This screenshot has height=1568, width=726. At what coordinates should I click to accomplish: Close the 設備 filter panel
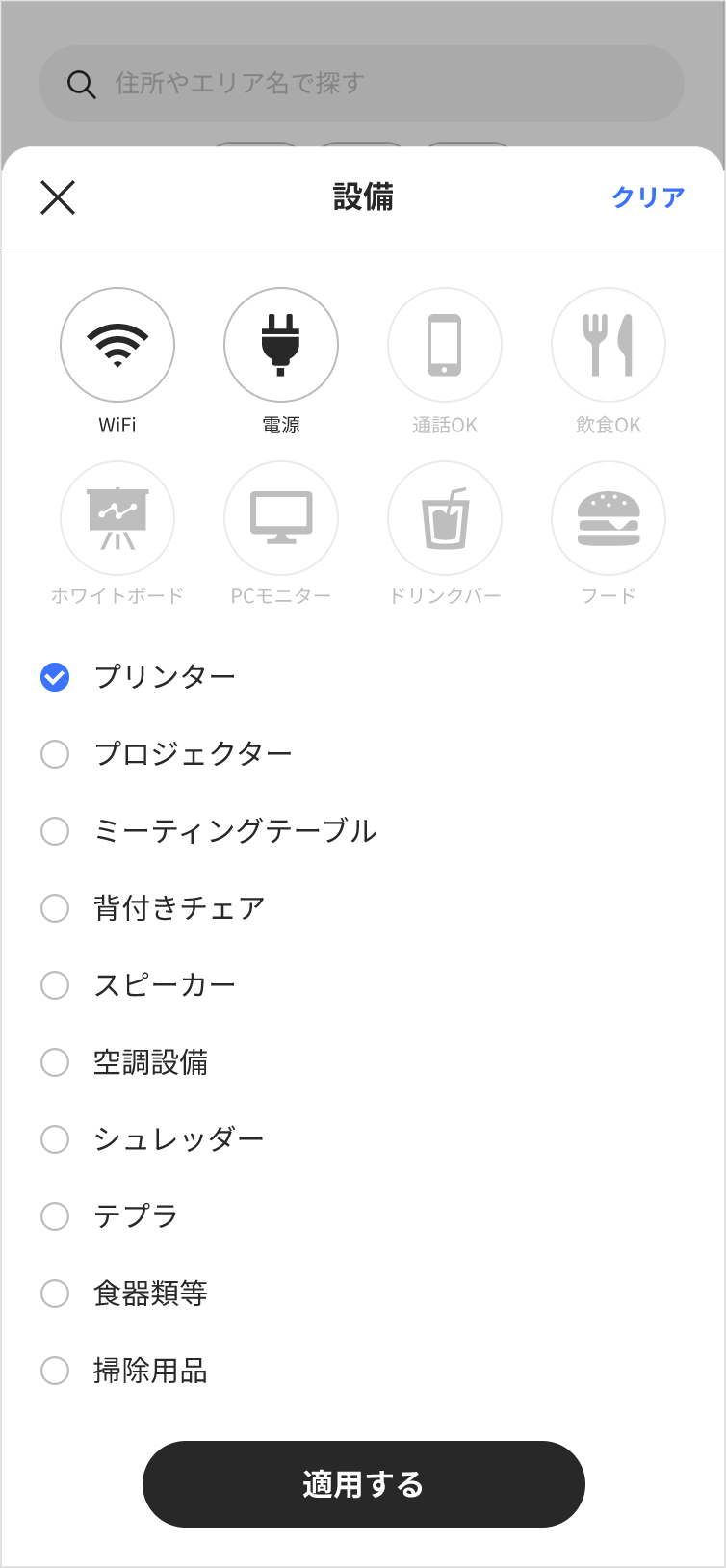tap(58, 198)
